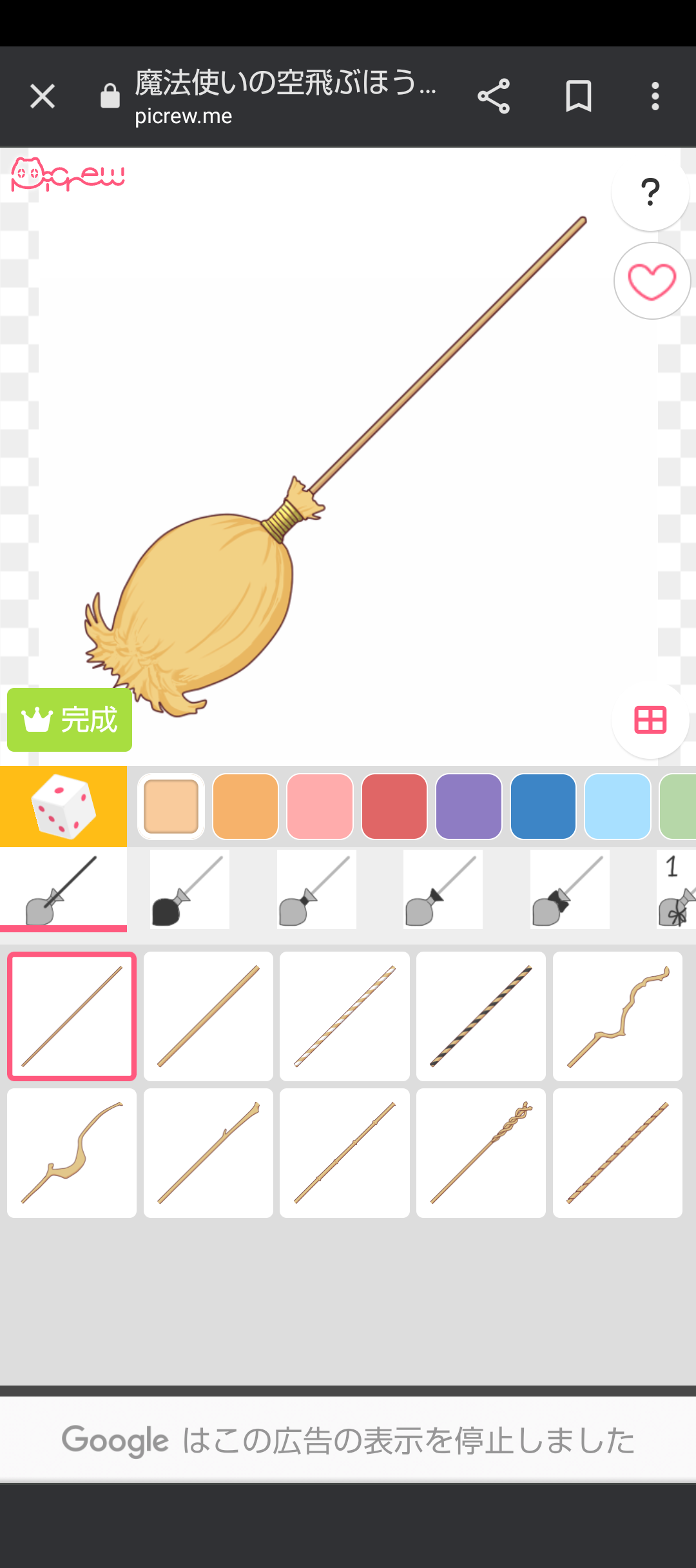Choose the purple color swatch
This screenshot has width=696, height=1568.
click(469, 807)
